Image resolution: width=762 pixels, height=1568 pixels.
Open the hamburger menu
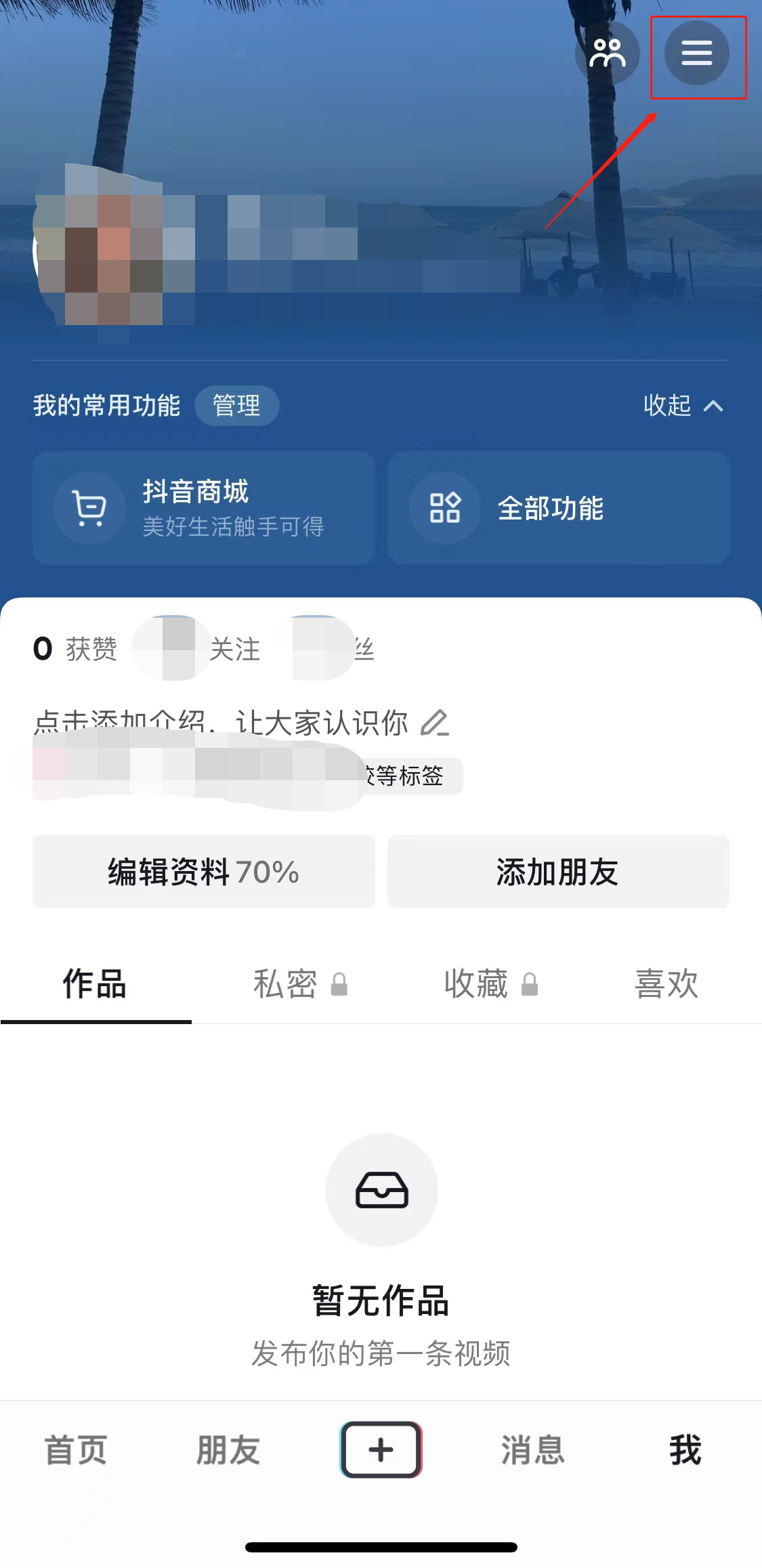point(696,53)
